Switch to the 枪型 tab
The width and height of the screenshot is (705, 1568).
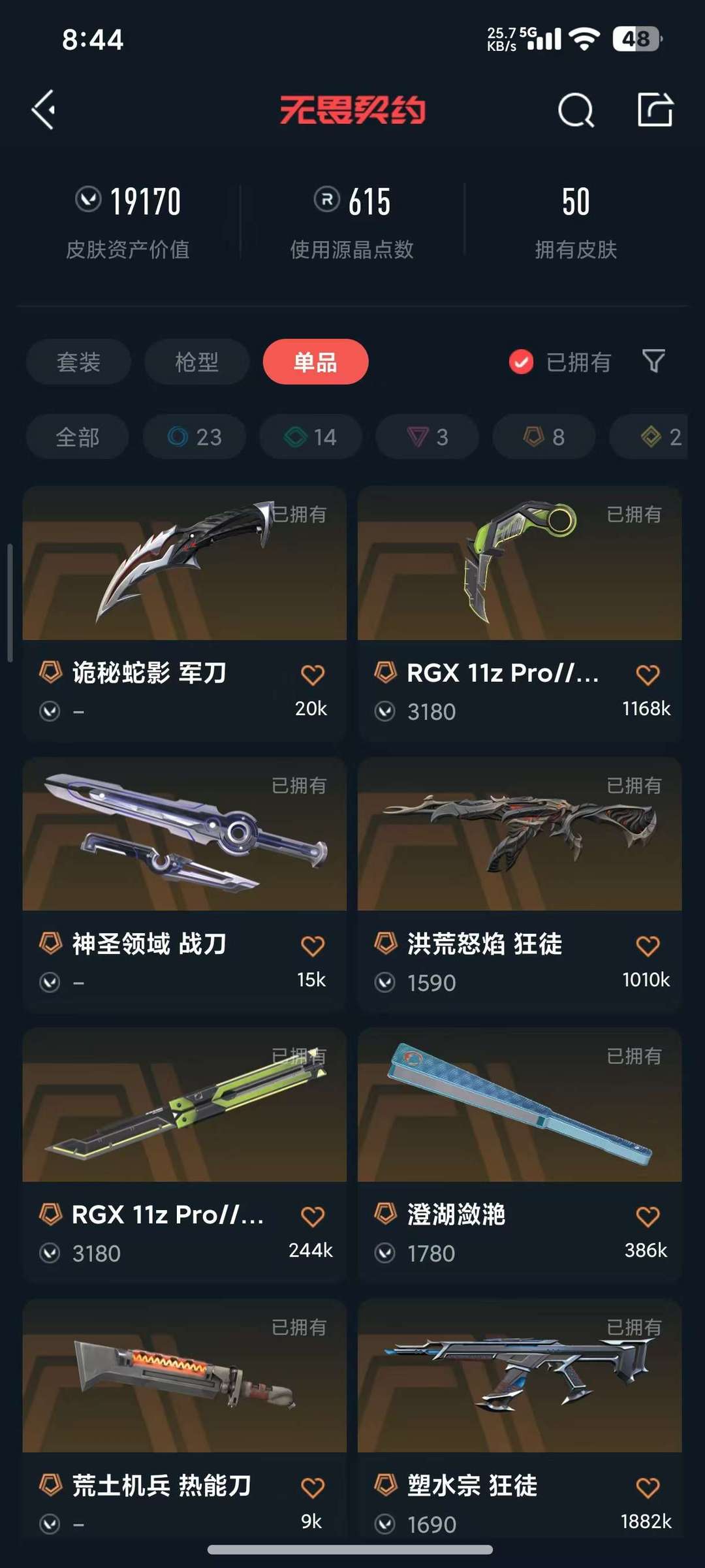(x=196, y=362)
